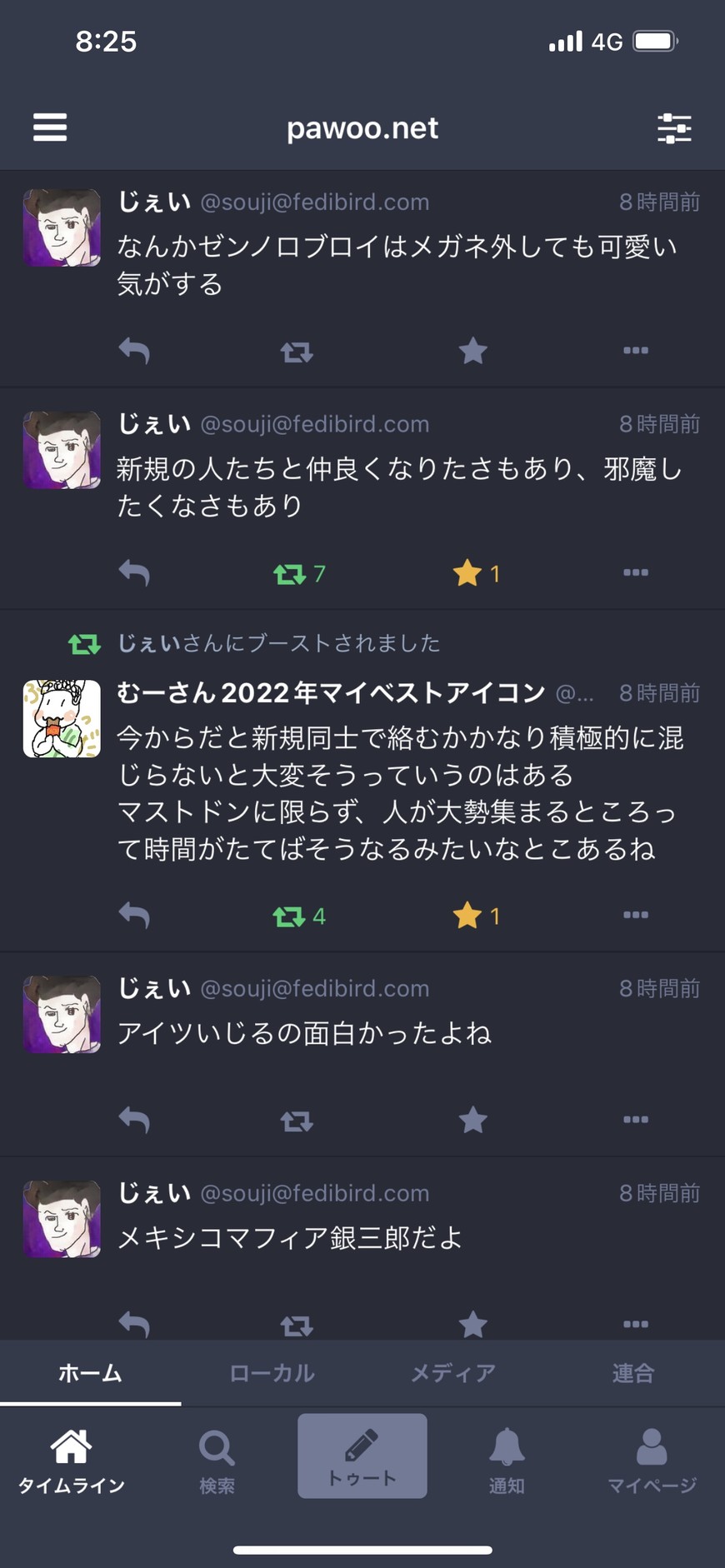Open むーさん's profile avatar

(62, 718)
